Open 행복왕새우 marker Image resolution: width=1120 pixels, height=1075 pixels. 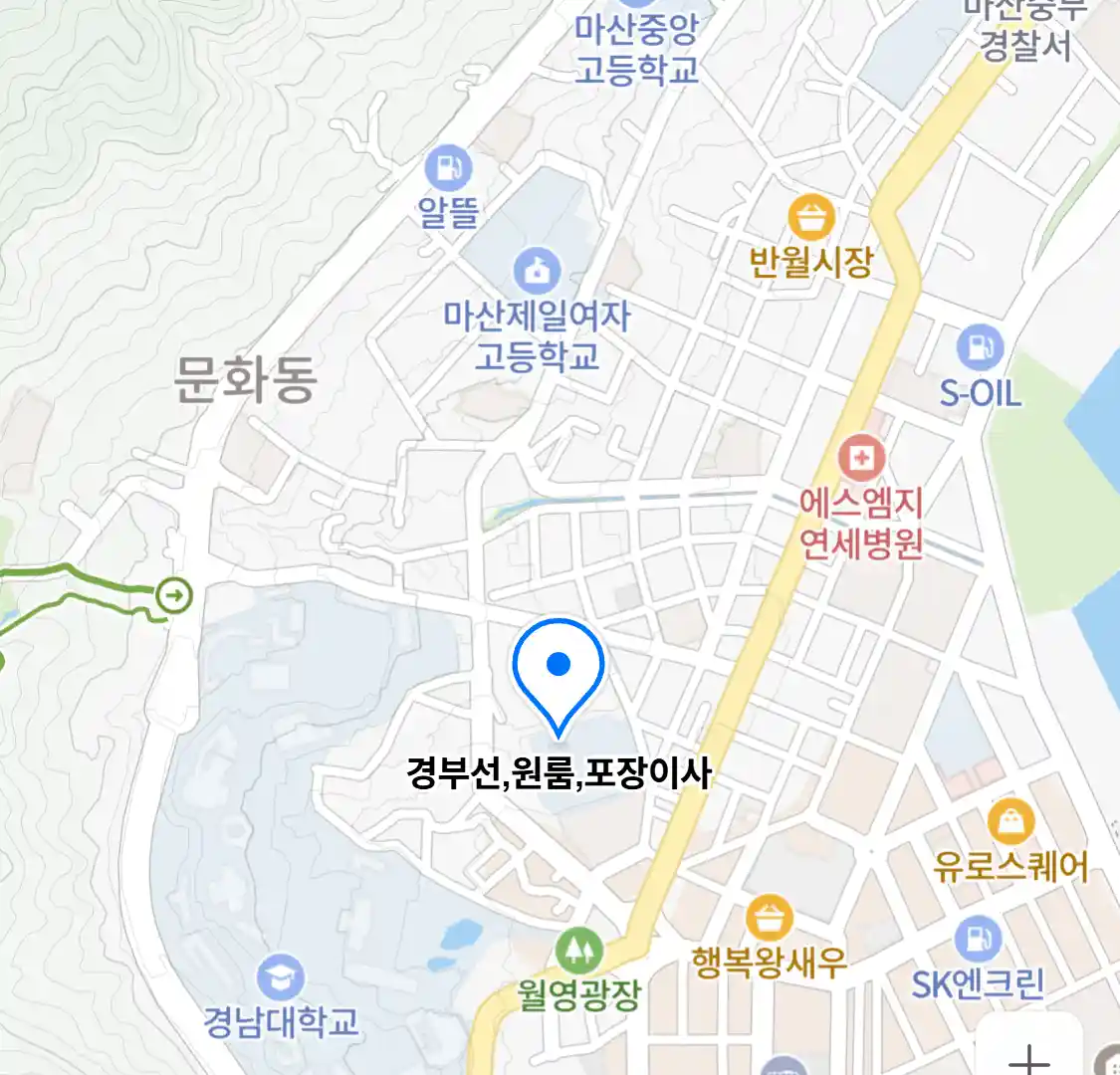pyautogui.click(x=769, y=917)
